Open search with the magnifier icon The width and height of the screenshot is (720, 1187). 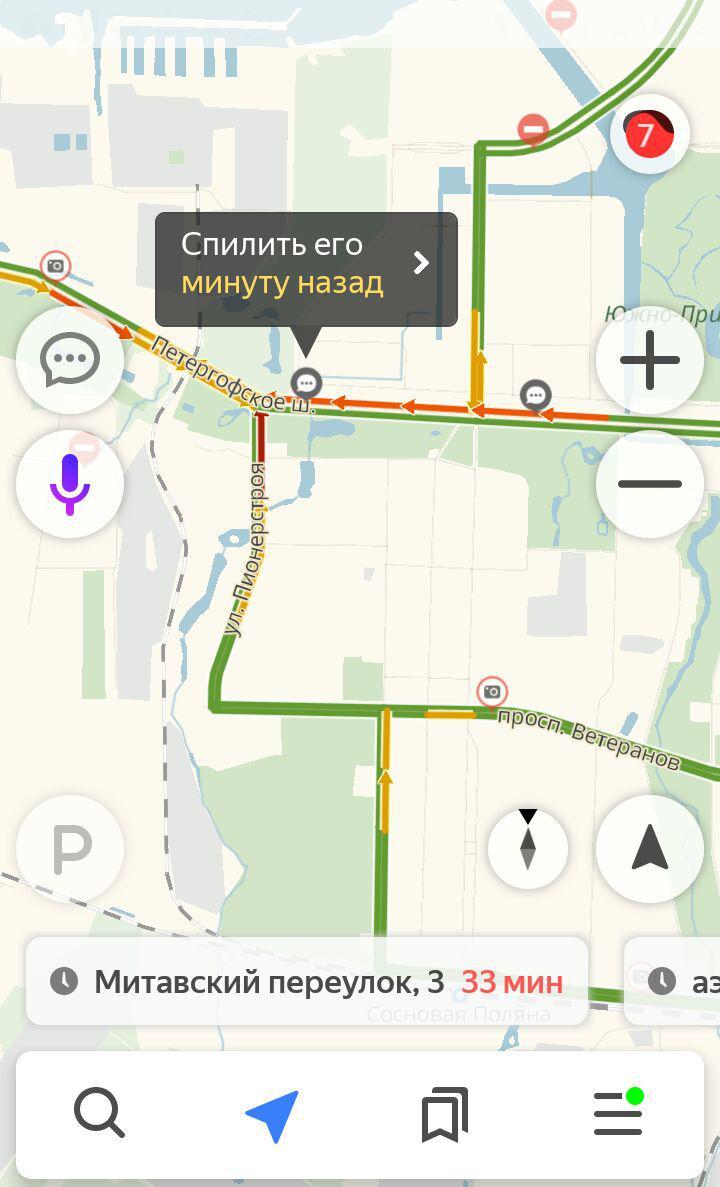coord(98,1114)
